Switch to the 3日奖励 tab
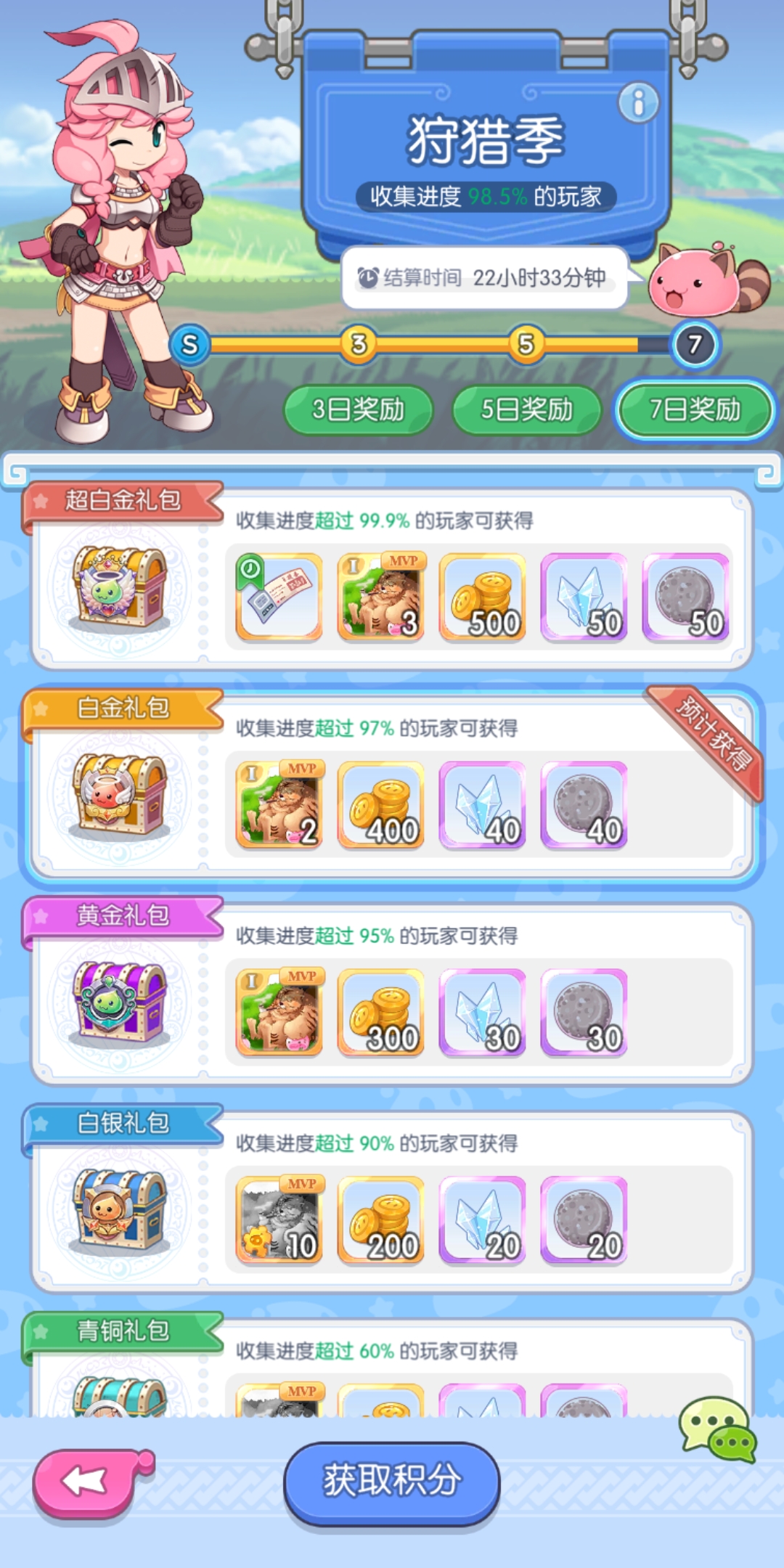The width and height of the screenshot is (784, 1568). [x=358, y=410]
